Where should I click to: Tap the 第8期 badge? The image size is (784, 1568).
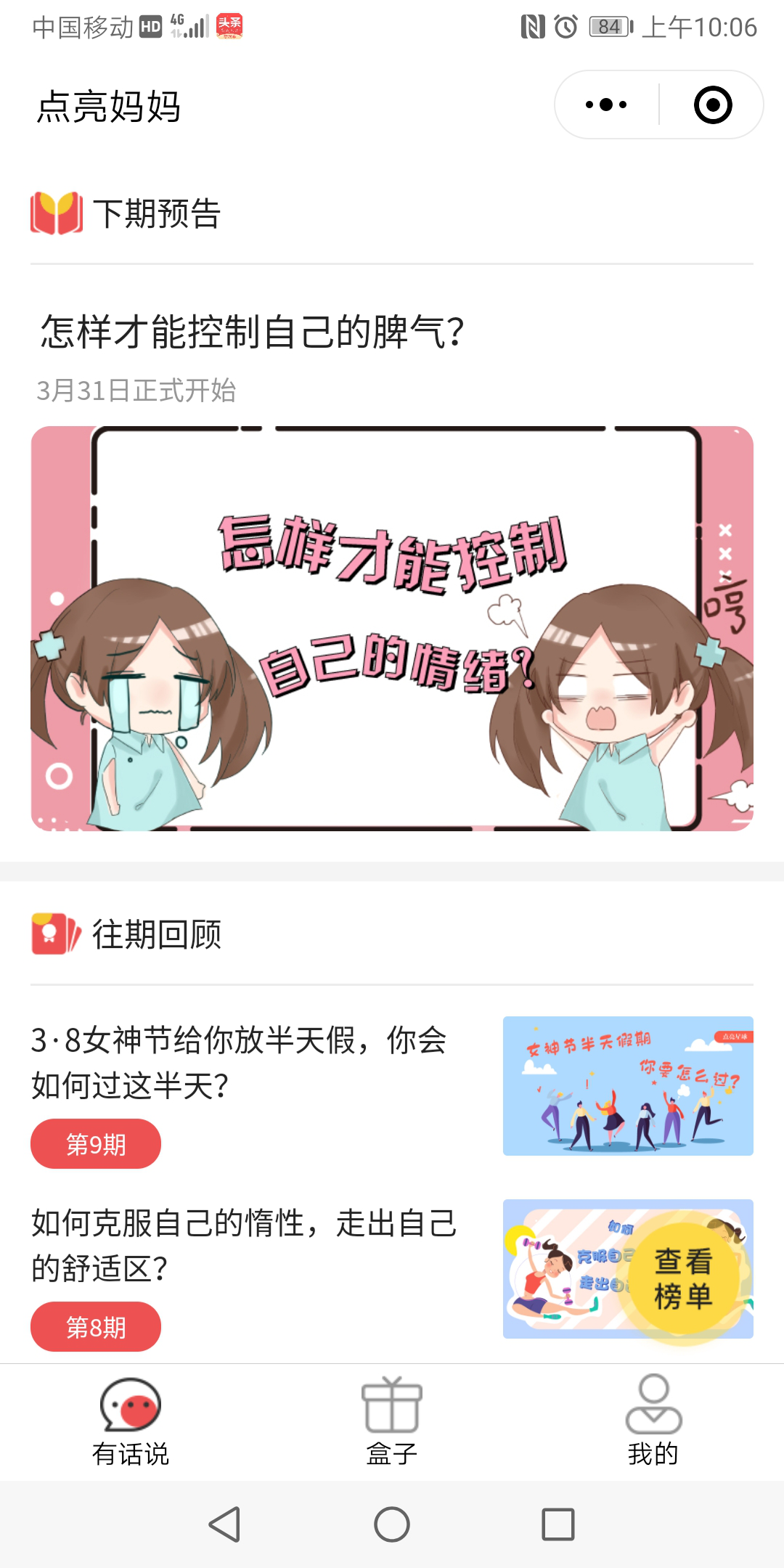point(96,1327)
